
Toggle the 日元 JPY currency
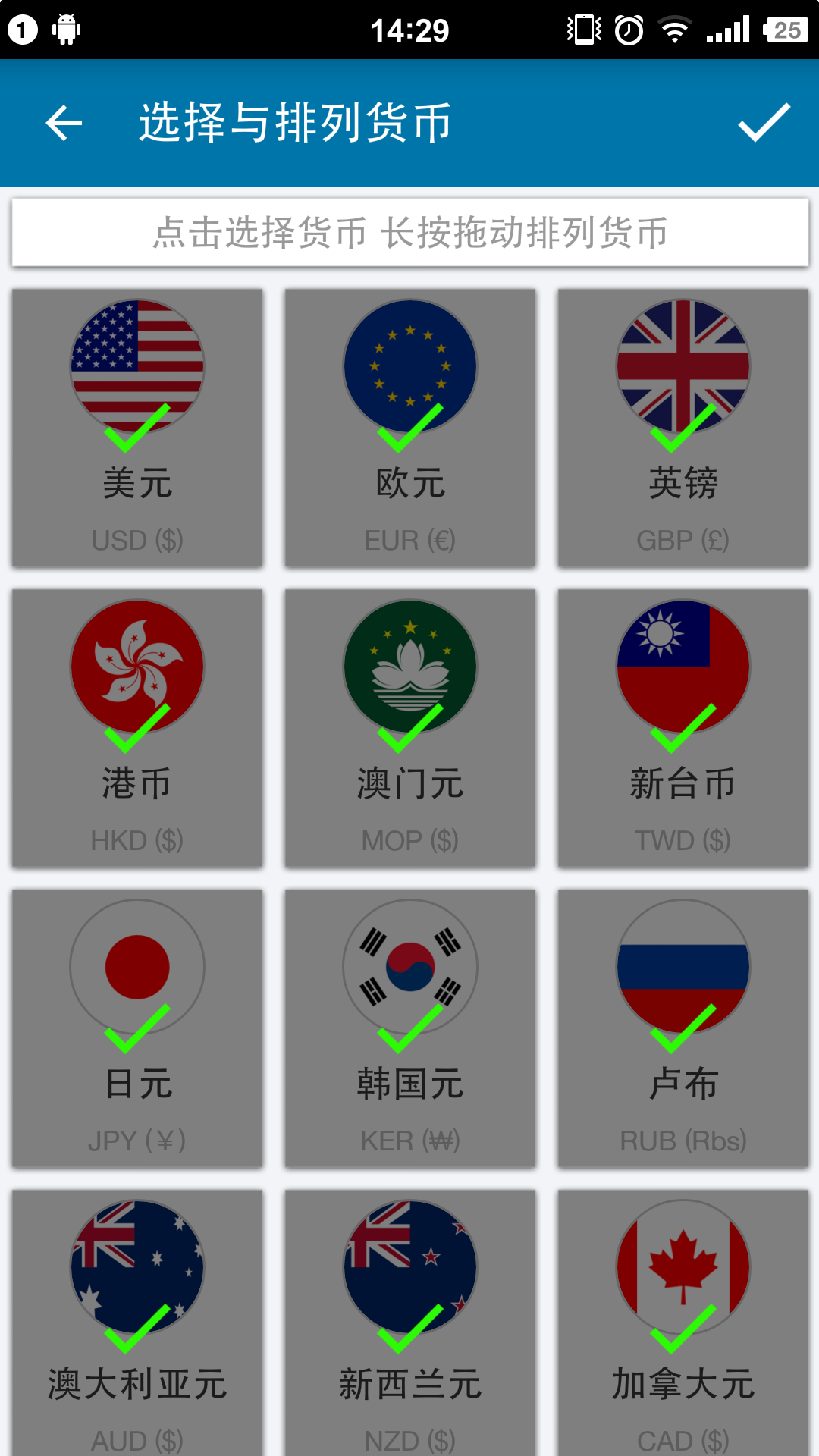(x=137, y=1028)
